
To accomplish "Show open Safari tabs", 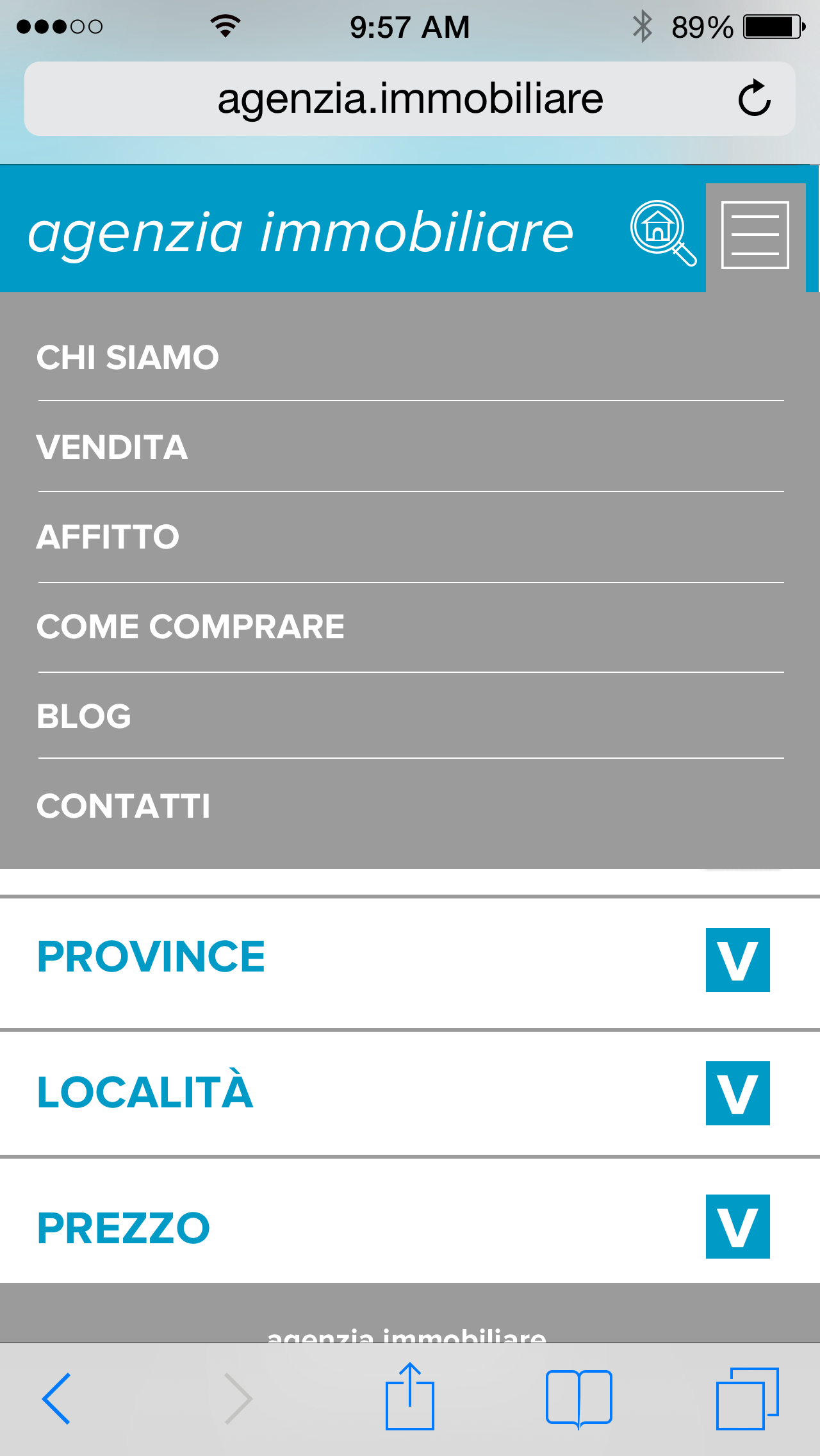I will 748,1398.
